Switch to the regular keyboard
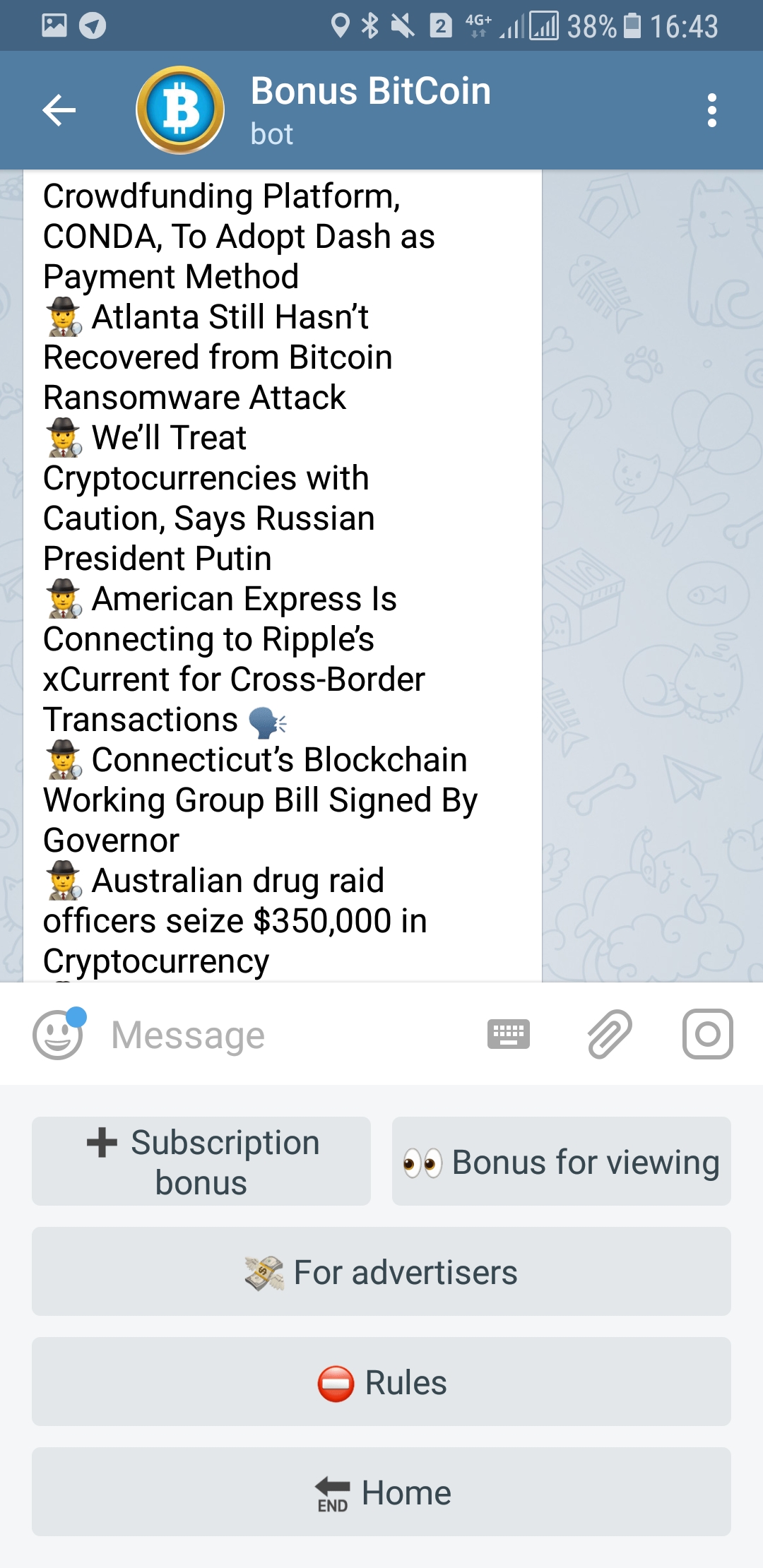The height and width of the screenshot is (1568, 763). (x=508, y=1035)
